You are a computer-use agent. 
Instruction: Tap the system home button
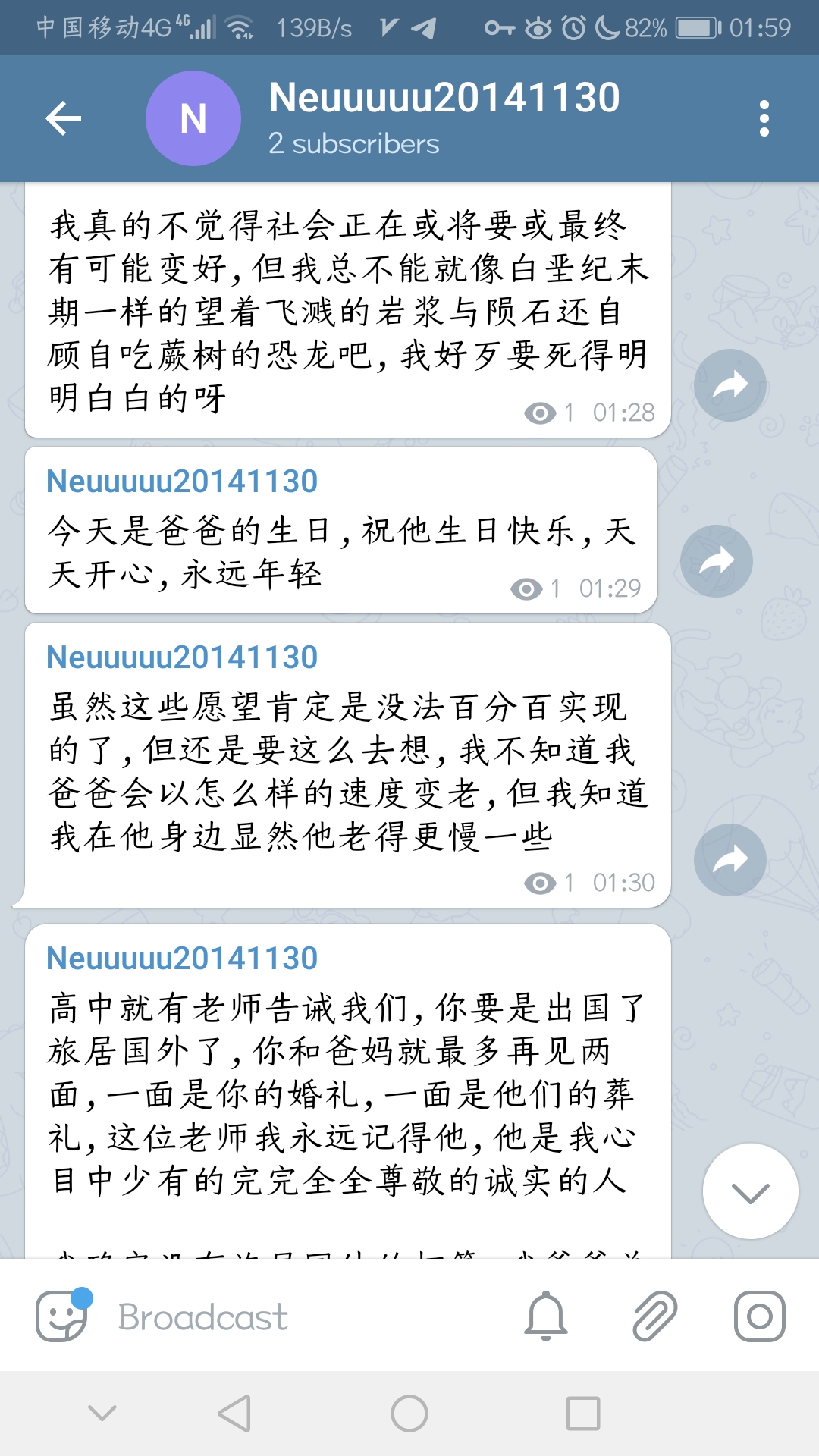click(409, 1414)
